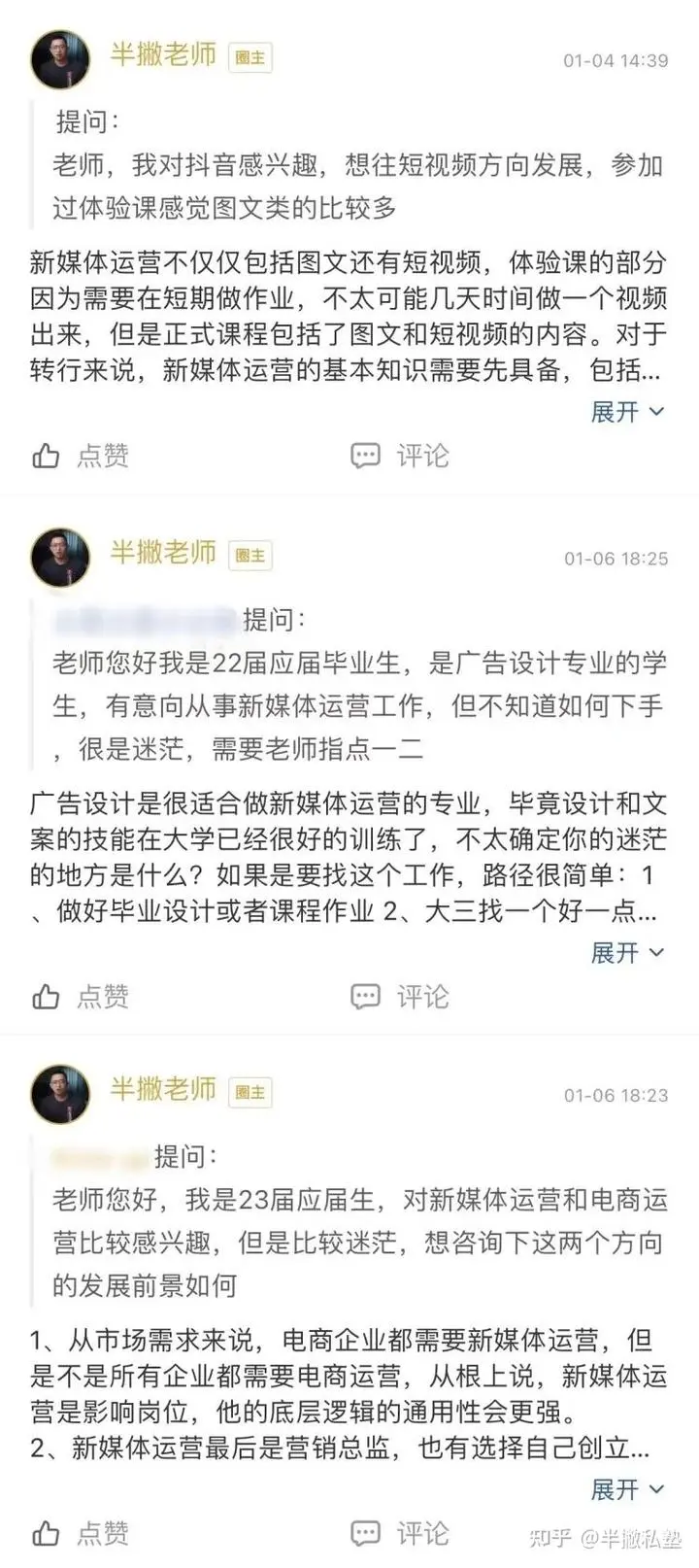Comment on the 01-04 14:39 post
Screen dimensions: 699x1568
[400, 456]
